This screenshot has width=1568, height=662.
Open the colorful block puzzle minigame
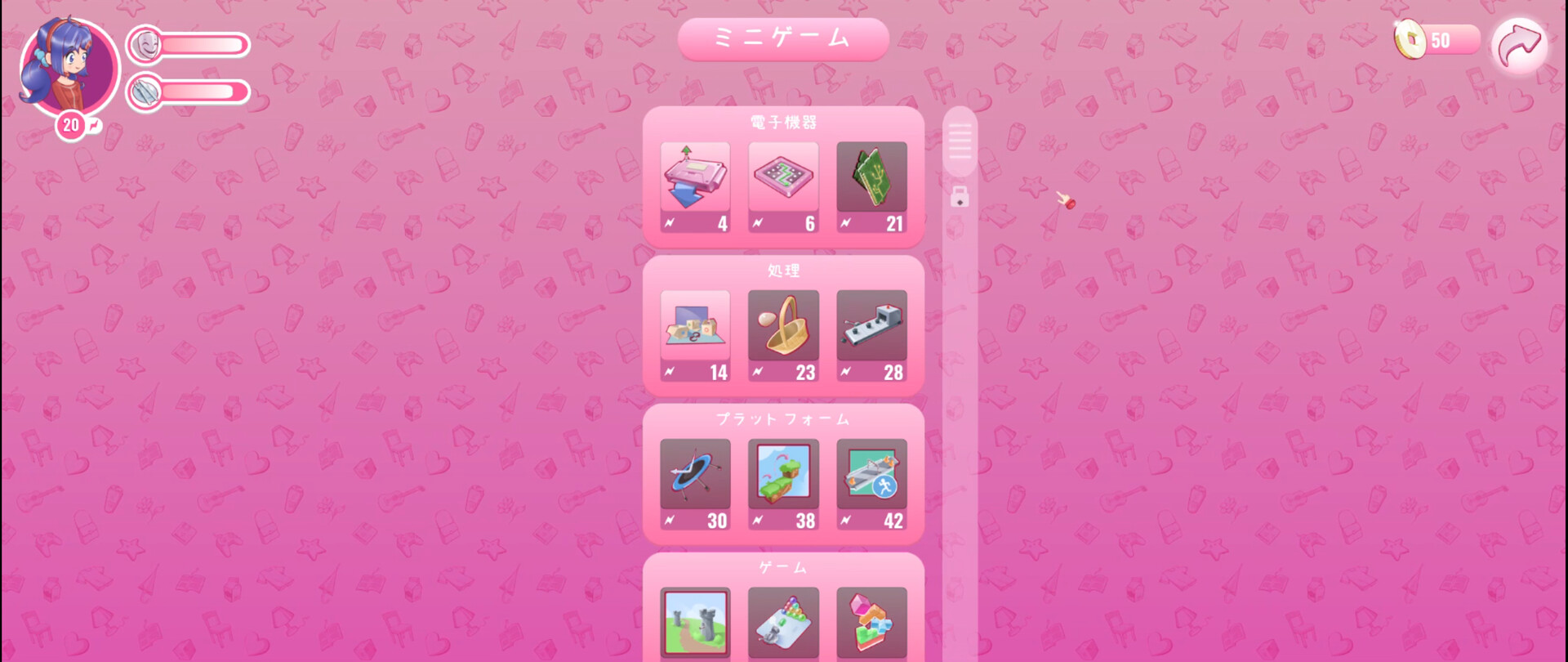[x=871, y=624]
